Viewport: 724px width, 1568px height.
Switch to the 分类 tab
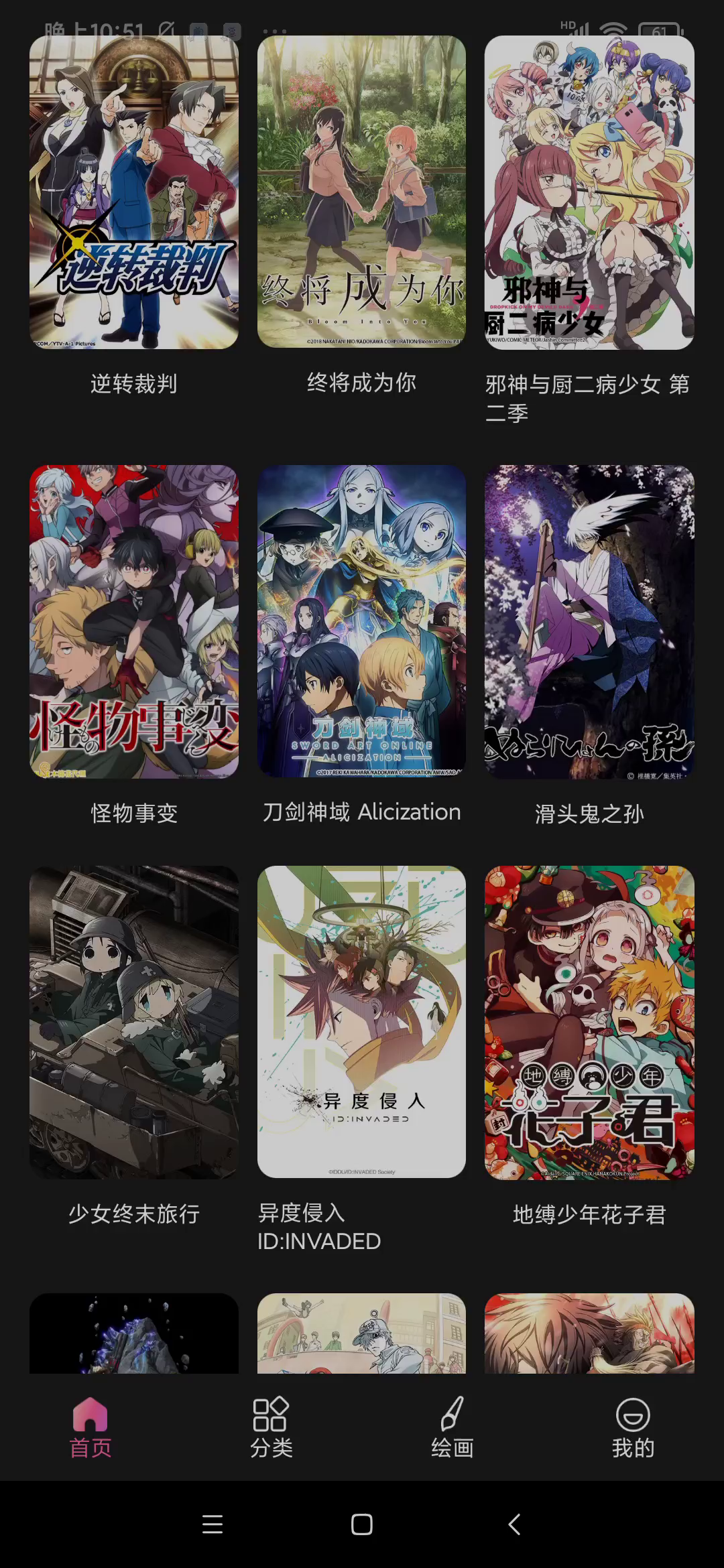[271, 1428]
